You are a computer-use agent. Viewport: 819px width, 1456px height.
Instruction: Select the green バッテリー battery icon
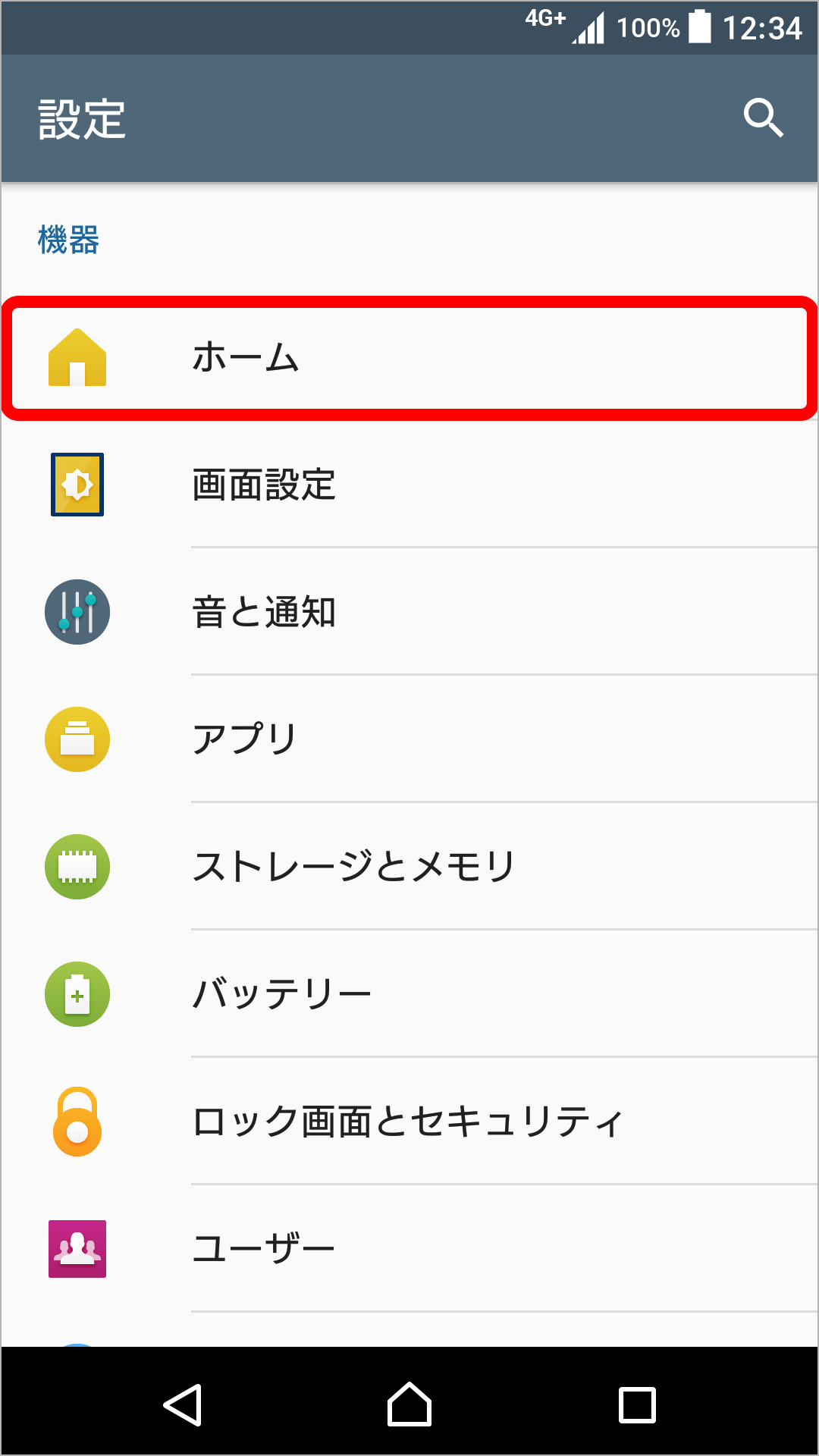pos(77,993)
